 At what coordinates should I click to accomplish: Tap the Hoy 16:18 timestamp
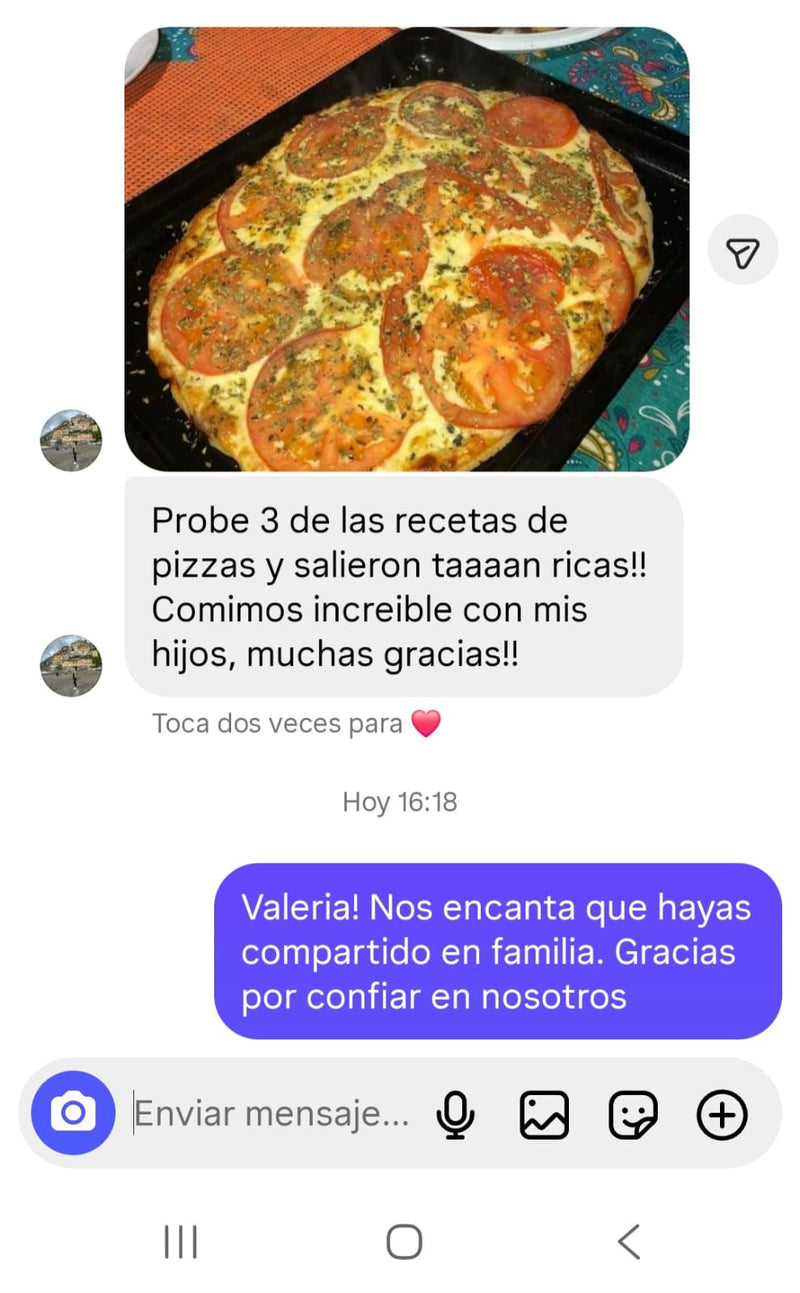tap(402, 800)
